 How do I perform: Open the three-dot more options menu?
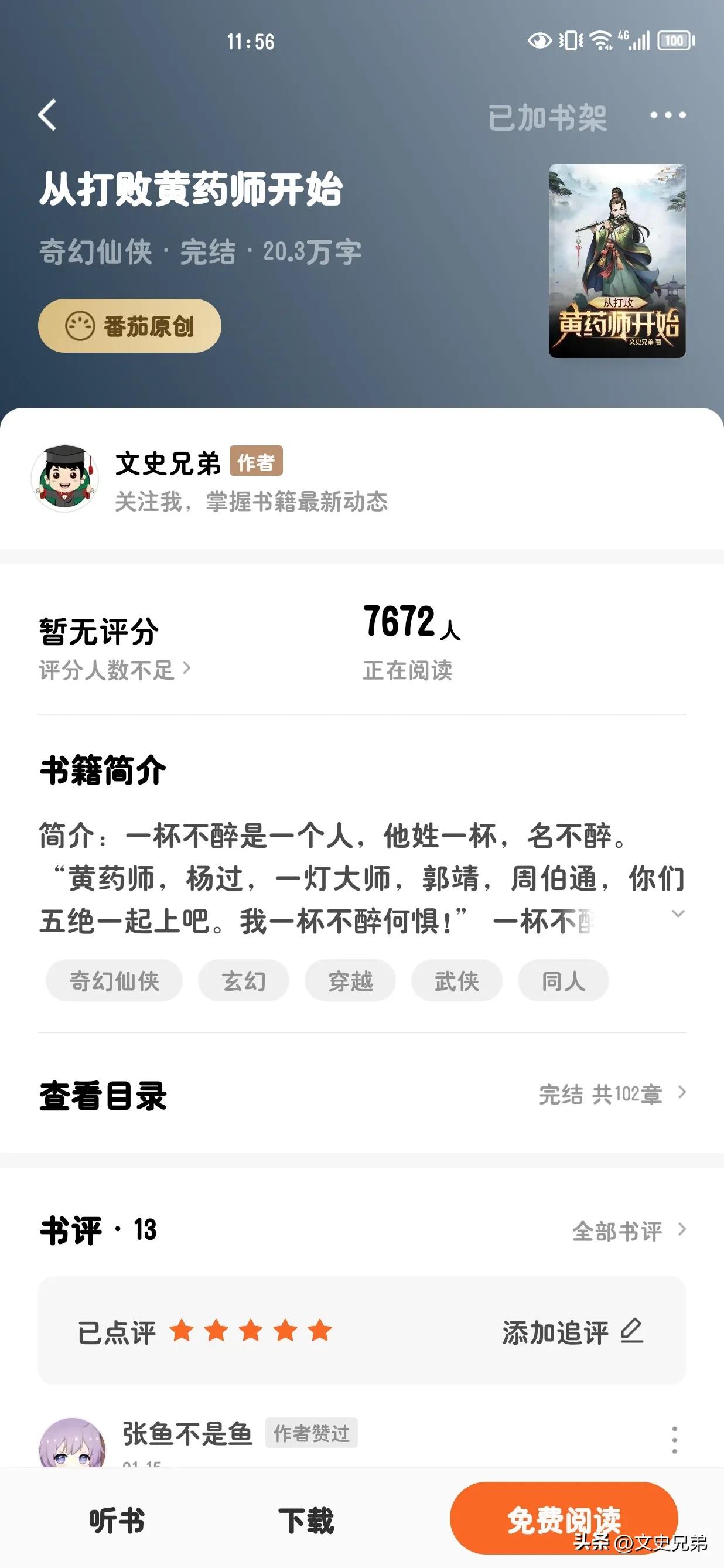click(670, 115)
